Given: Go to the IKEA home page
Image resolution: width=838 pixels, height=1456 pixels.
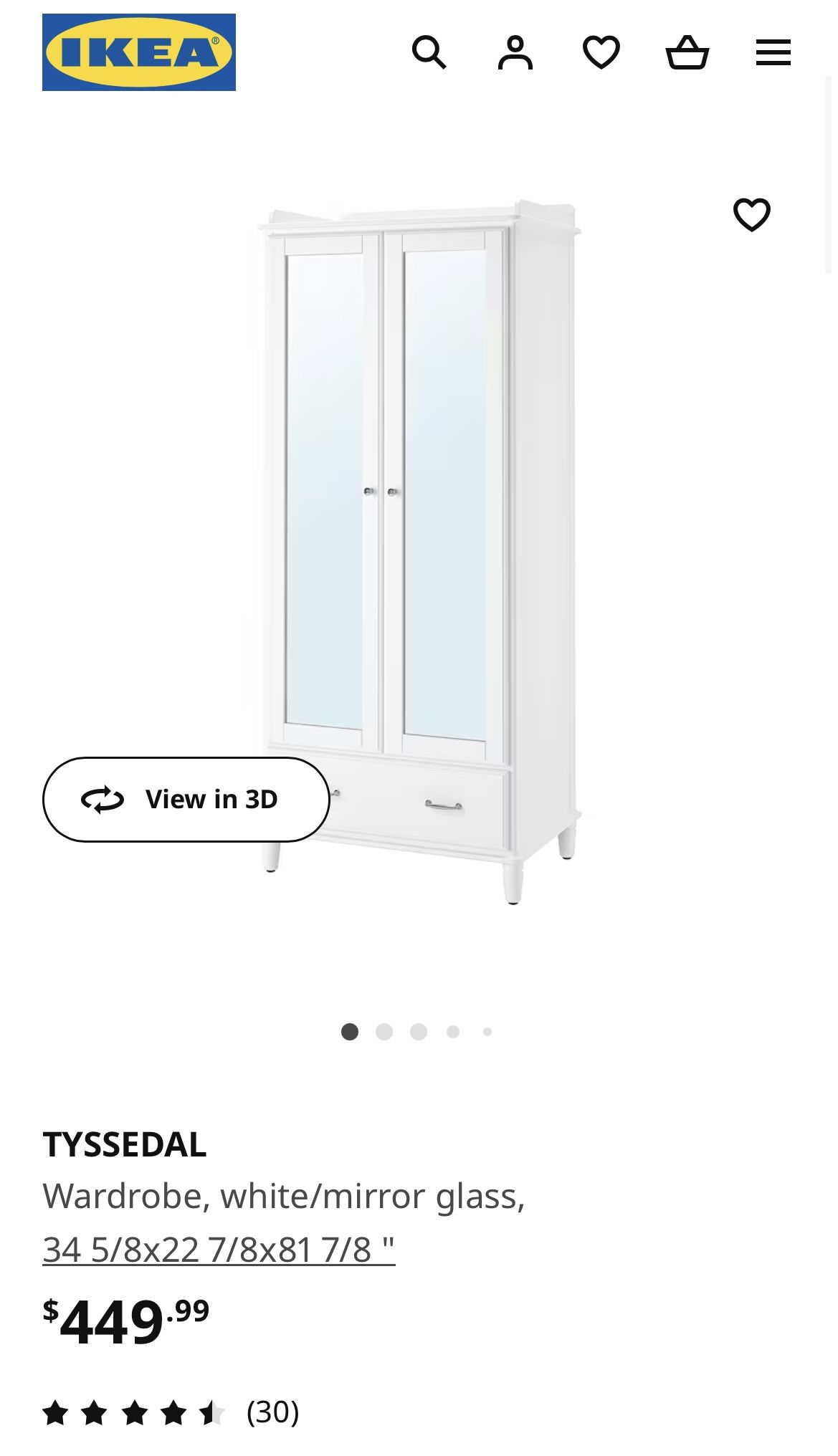Looking at the screenshot, I should click(x=138, y=52).
